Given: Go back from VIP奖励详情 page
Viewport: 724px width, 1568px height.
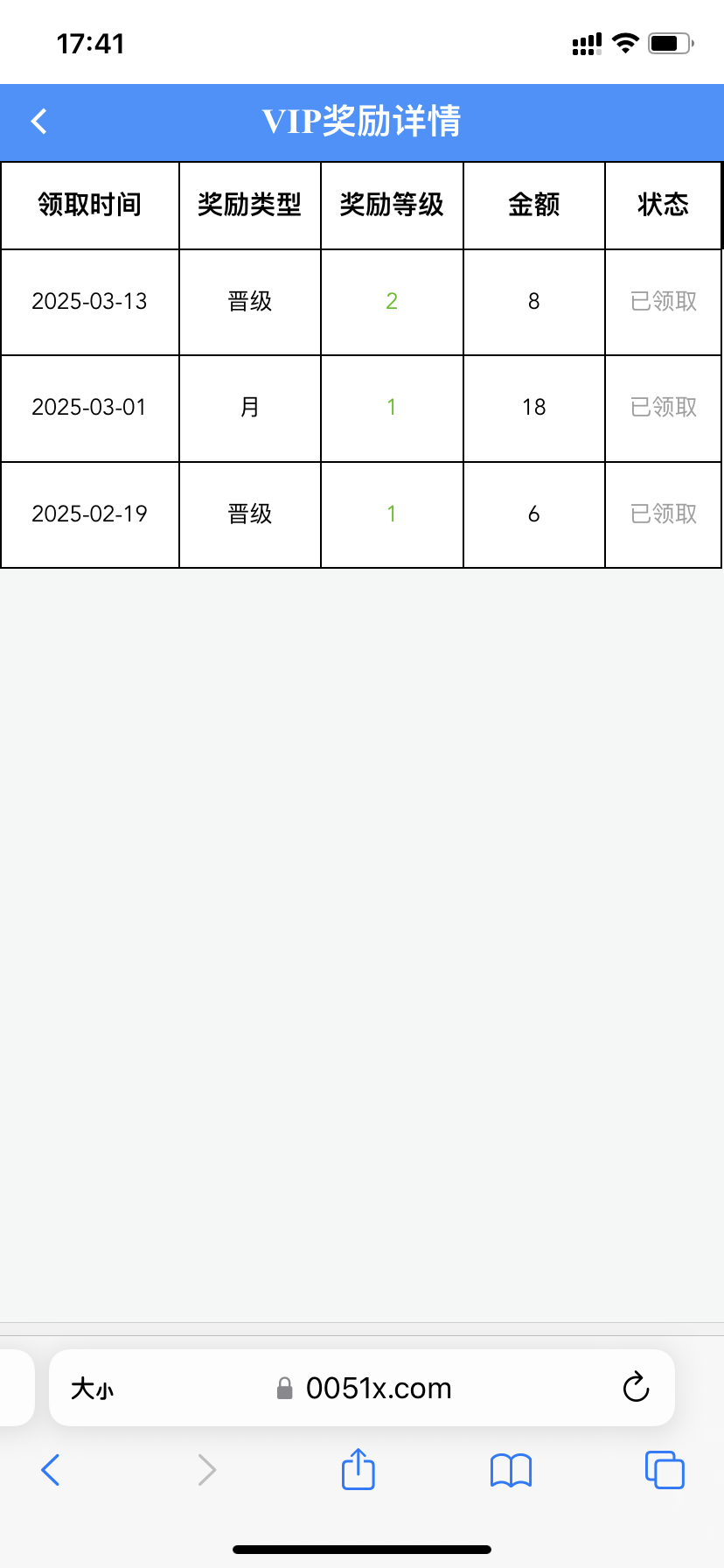Looking at the screenshot, I should (x=38, y=121).
